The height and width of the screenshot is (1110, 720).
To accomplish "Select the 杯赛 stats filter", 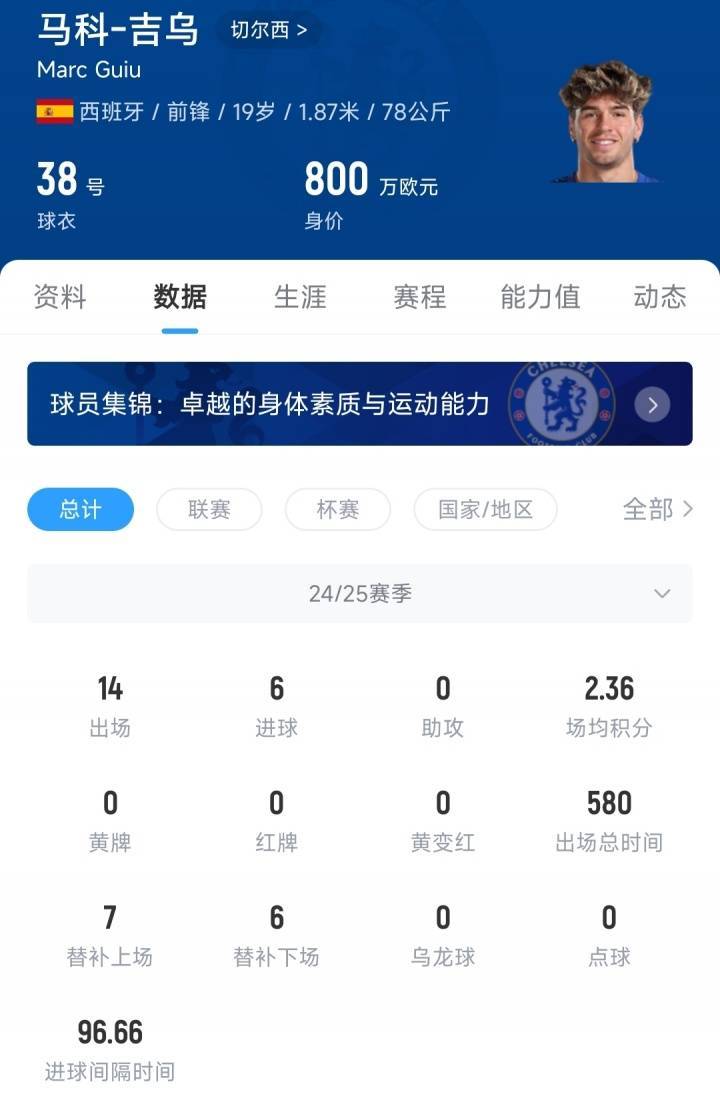I will (x=338, y=509).
